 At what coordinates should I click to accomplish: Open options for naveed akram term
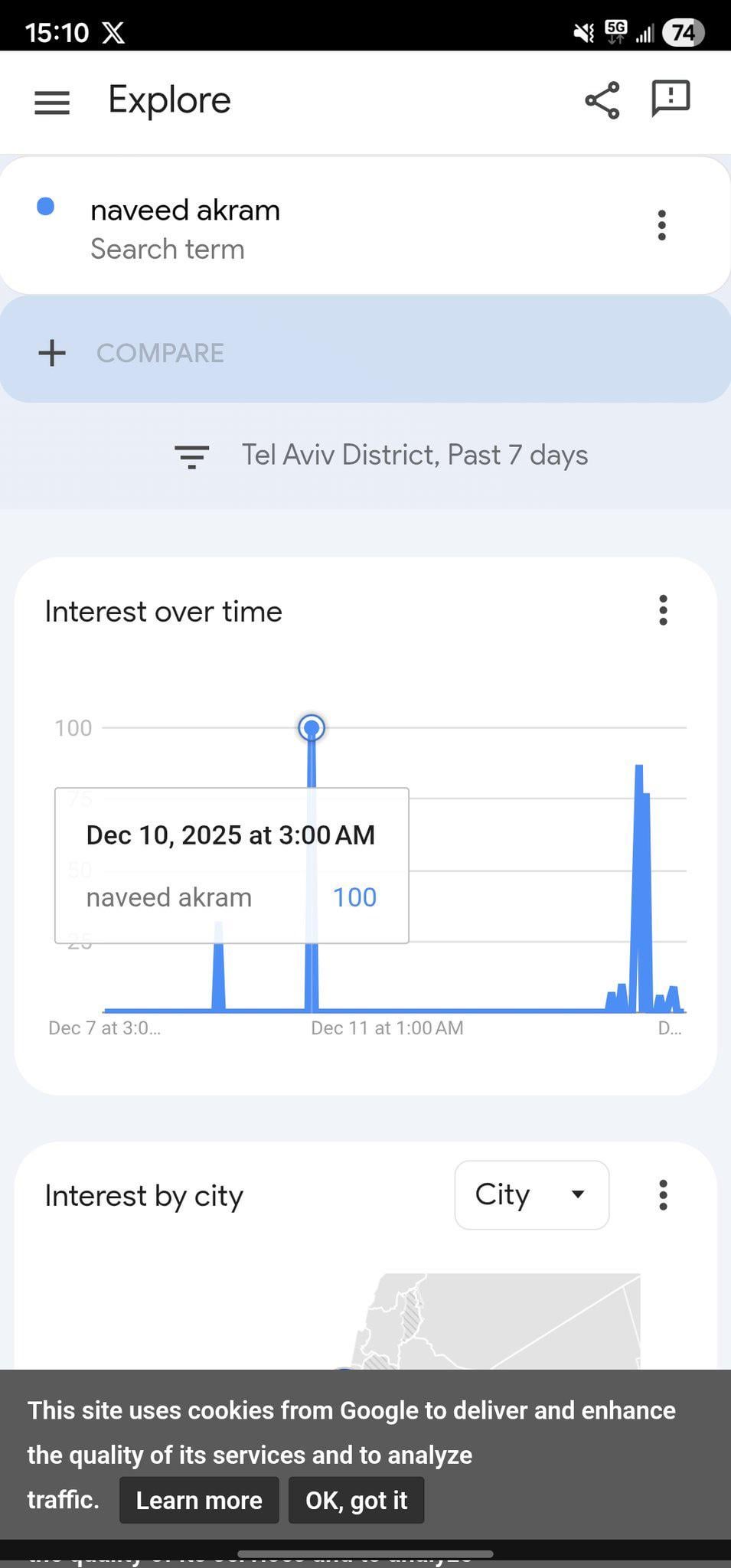(661, 226)
